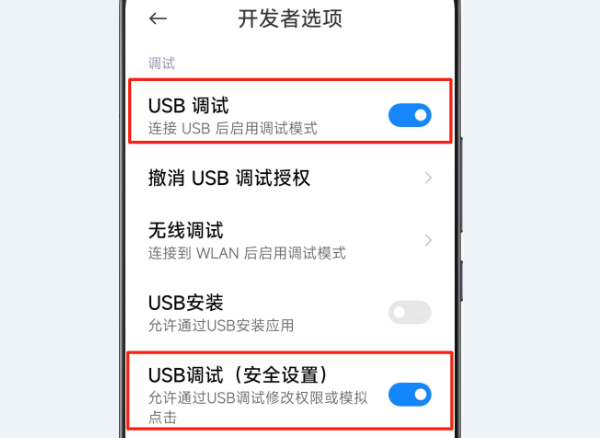The width and height of the screenshot is (600, 438).
Task: Open 无线调试 settings
Action: click(x=290, y=240)
